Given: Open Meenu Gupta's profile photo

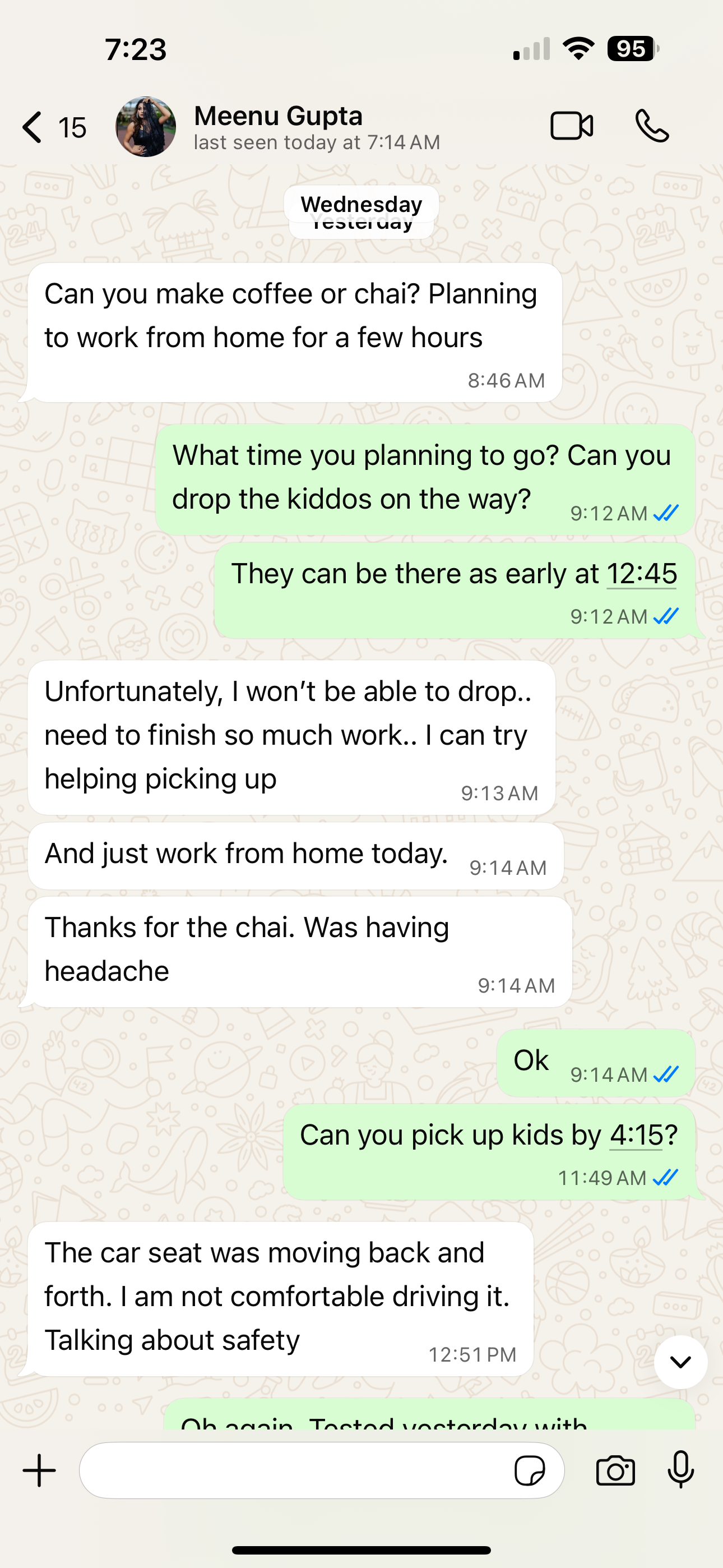Looking at the screenshot, I should pos(146,127).
